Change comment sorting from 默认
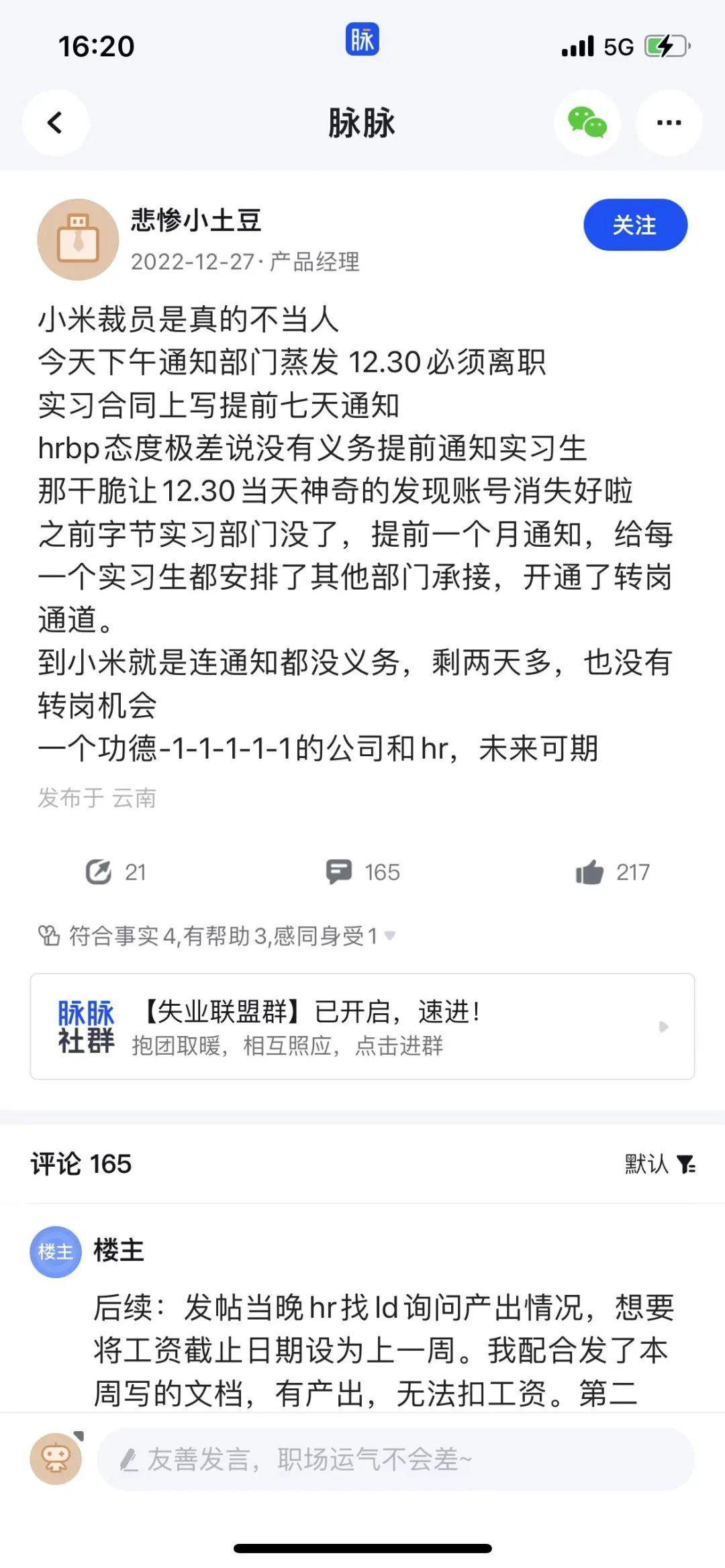725x1568 pixels. coord(659,1164)
